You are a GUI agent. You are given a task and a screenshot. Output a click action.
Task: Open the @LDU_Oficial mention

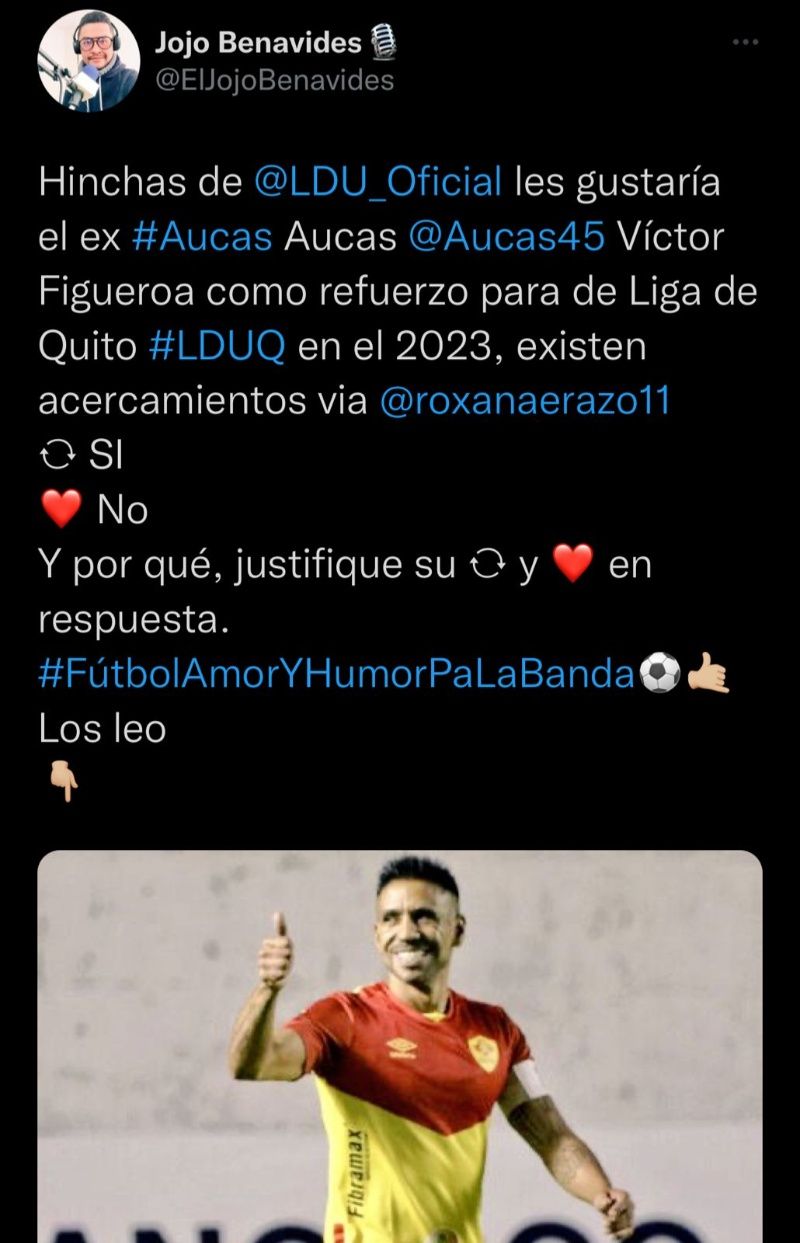pos(378,182)
